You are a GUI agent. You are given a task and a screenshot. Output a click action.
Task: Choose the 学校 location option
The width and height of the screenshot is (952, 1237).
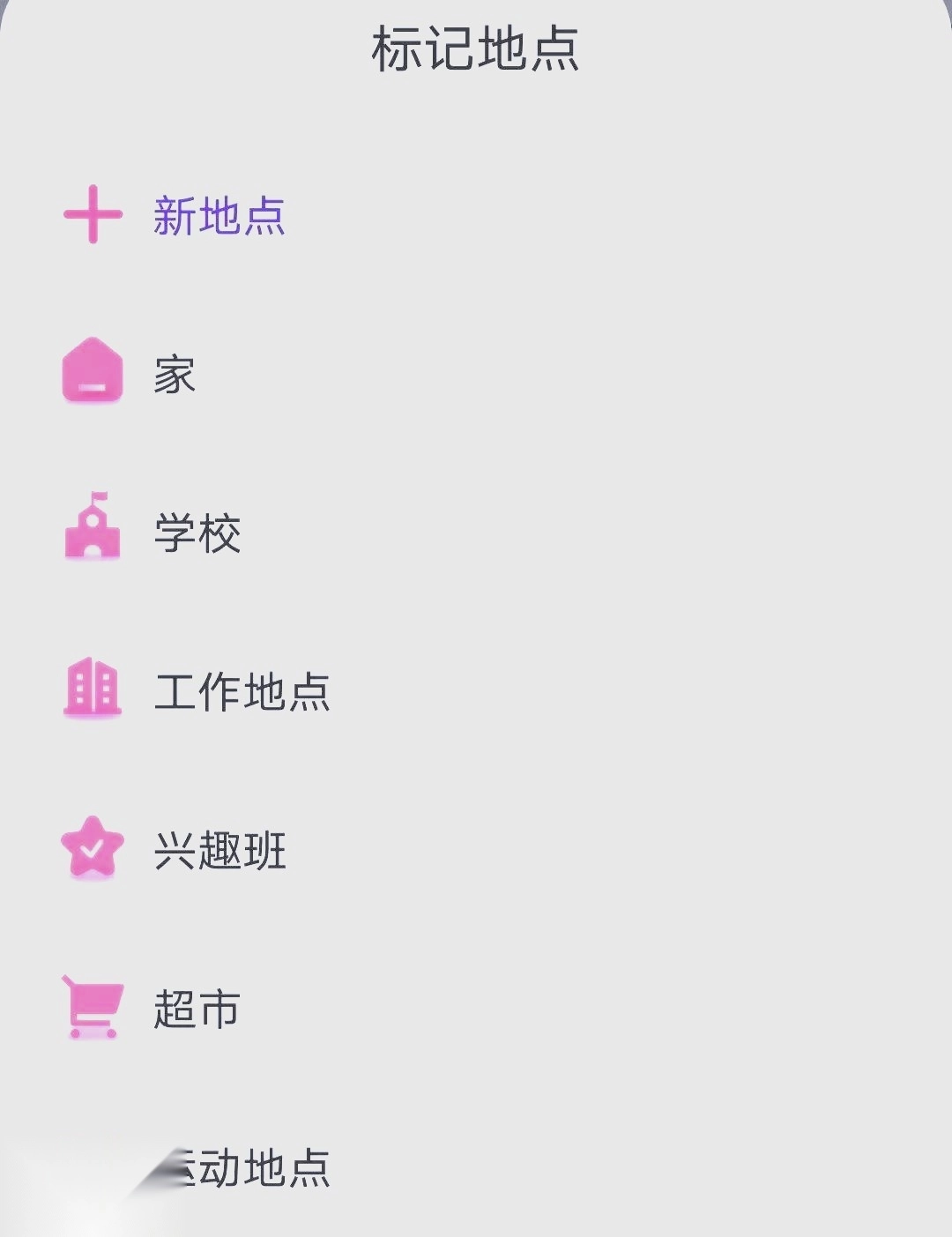197,533
